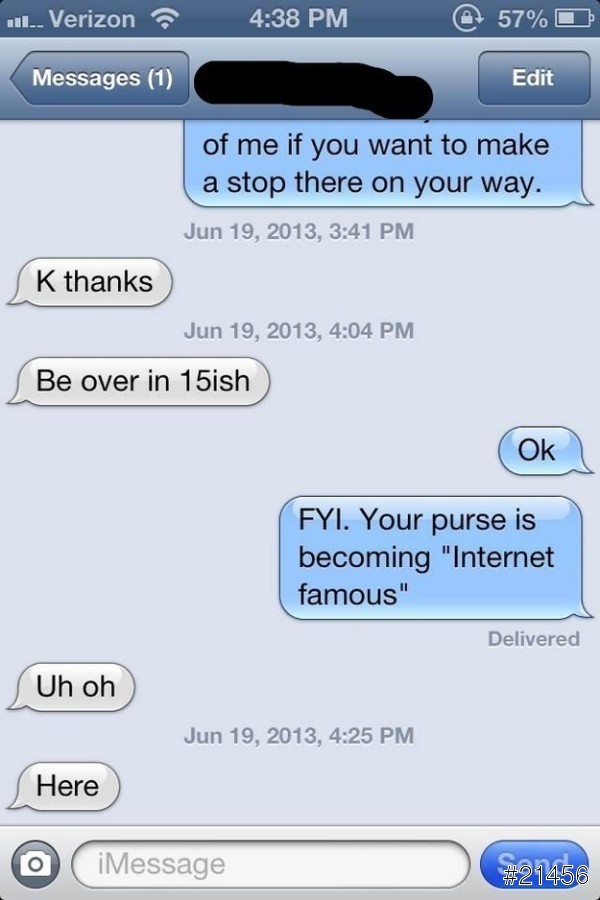Go back to the Messages list
This screenshot has width=600, height=900.
[x=100, y=78]
